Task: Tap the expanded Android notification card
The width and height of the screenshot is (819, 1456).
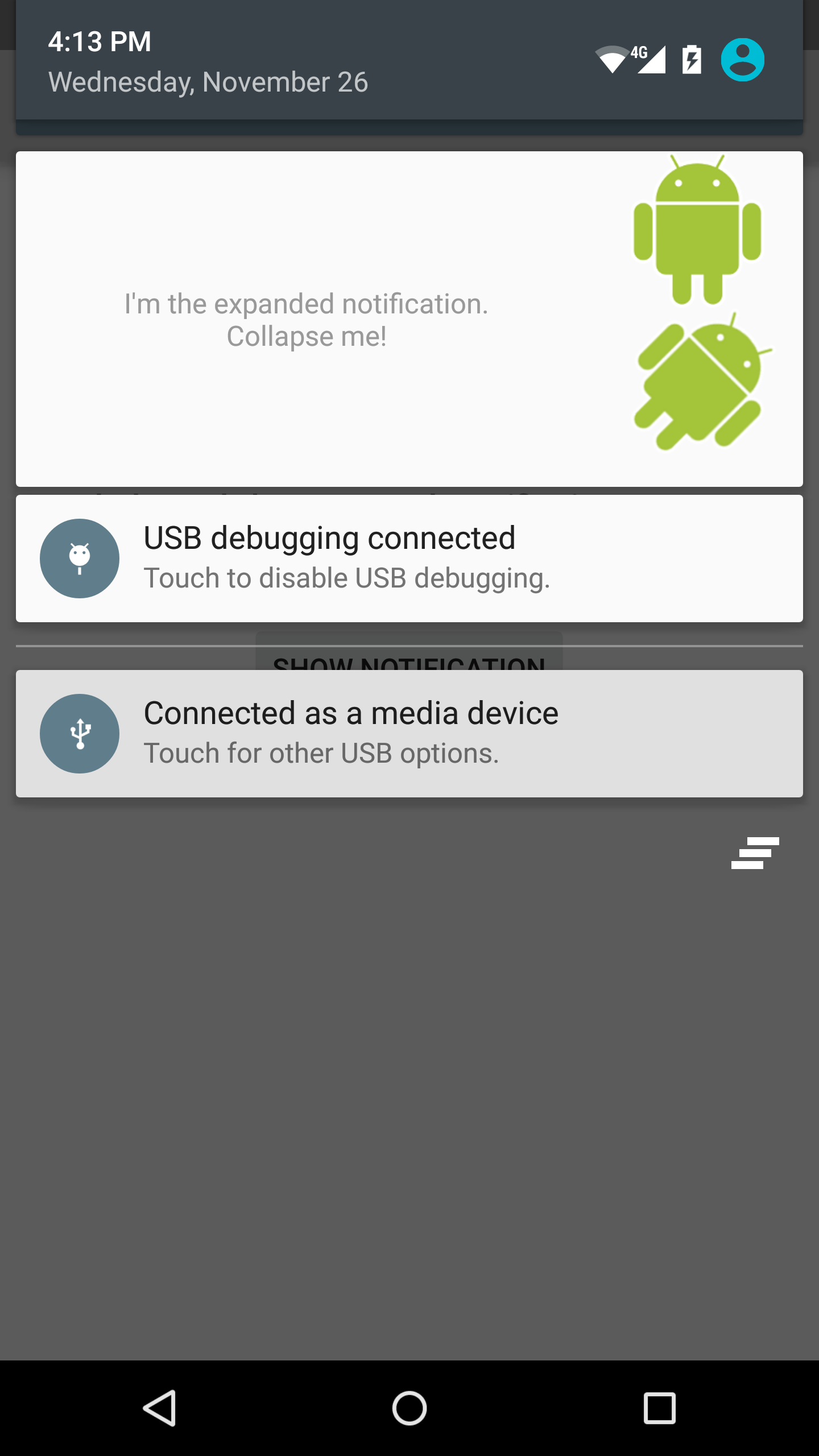Action: [x=409, y=319]
